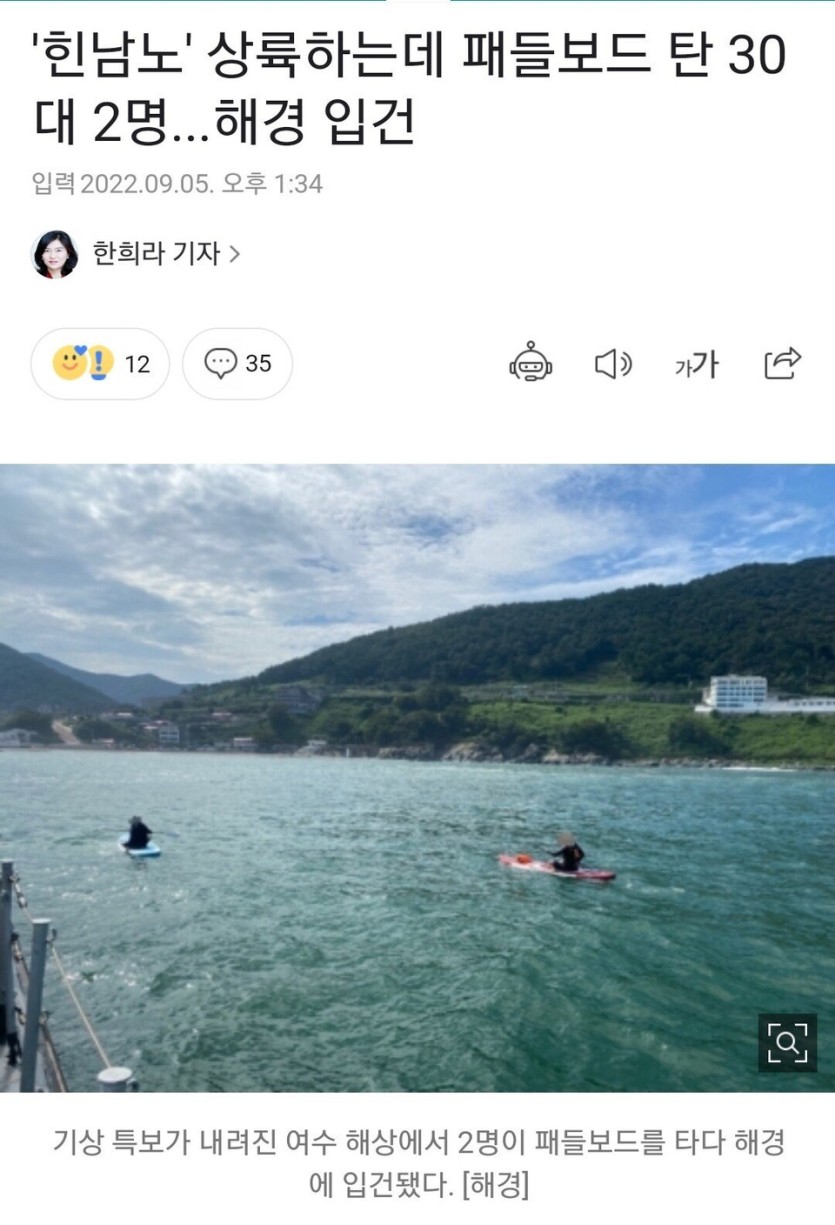
Task: Open reporter 한희라 기자's profile
Action: point(165,254)
